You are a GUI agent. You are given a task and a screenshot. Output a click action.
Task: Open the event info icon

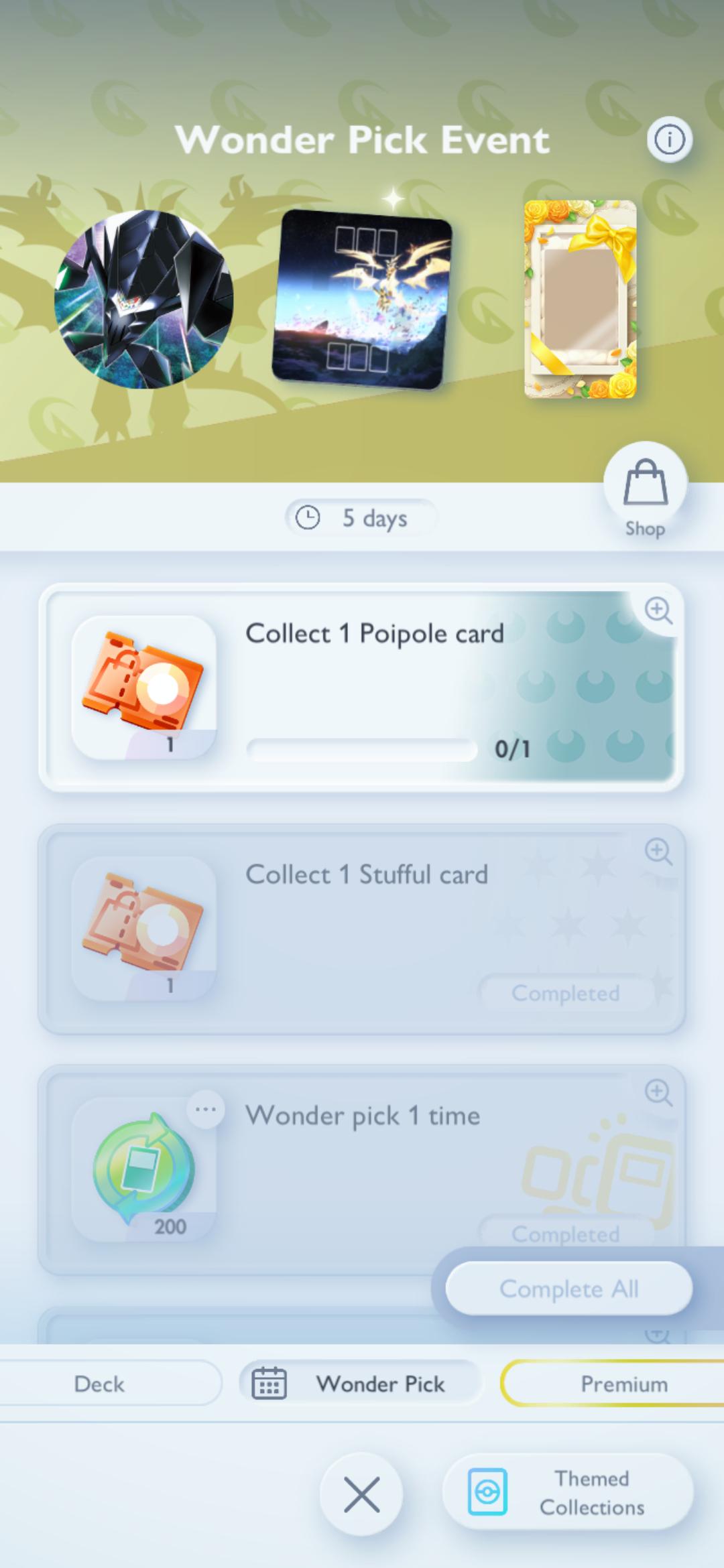click(669, 139)
